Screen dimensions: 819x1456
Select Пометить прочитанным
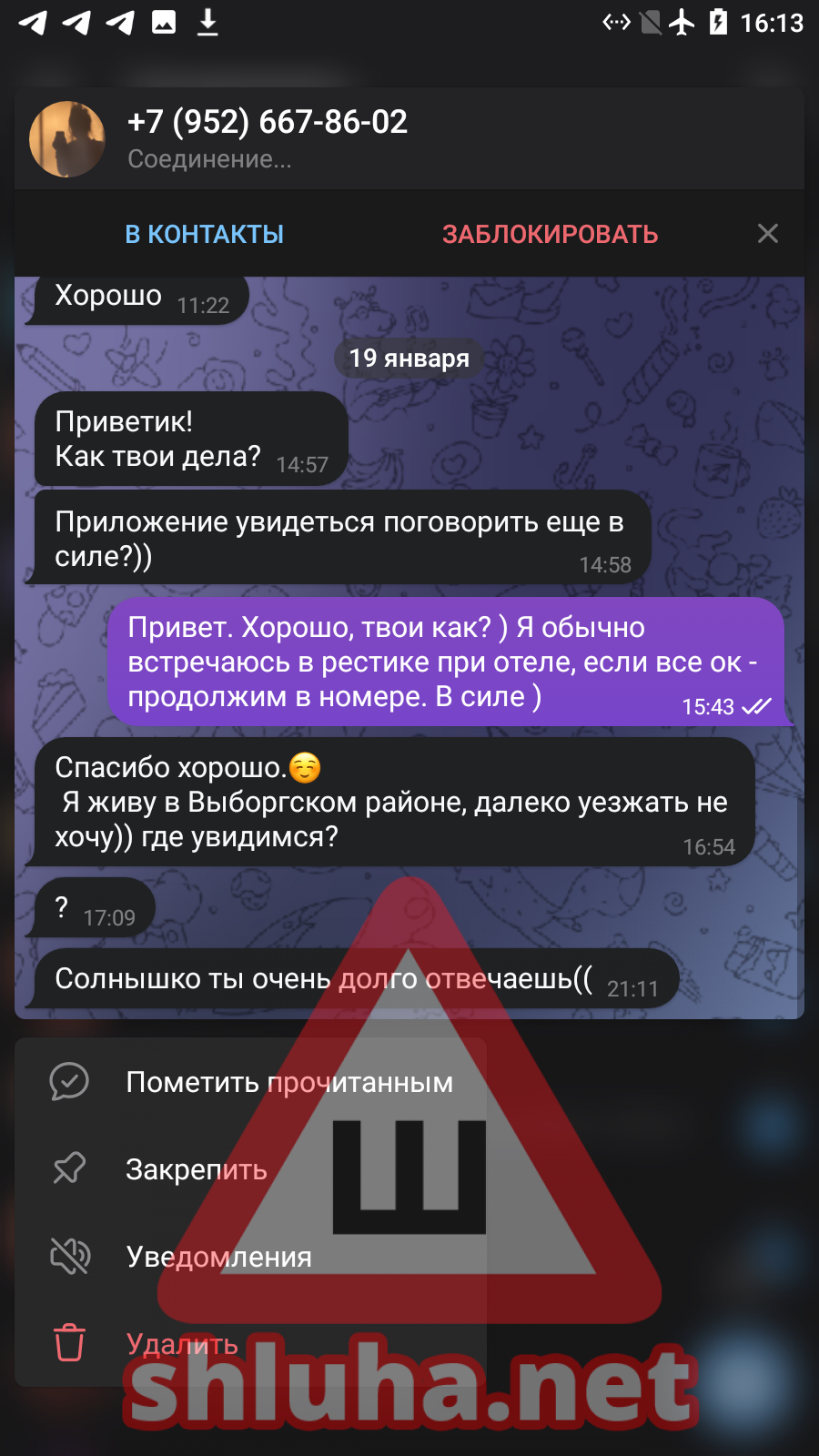(250, 1082)
